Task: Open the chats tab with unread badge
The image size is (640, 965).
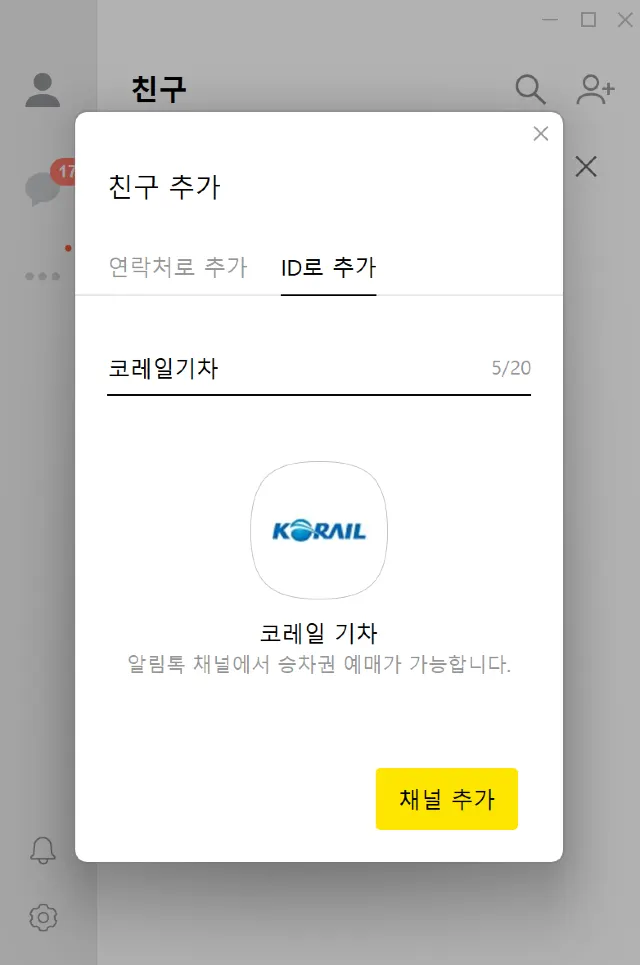Action: 44,186
